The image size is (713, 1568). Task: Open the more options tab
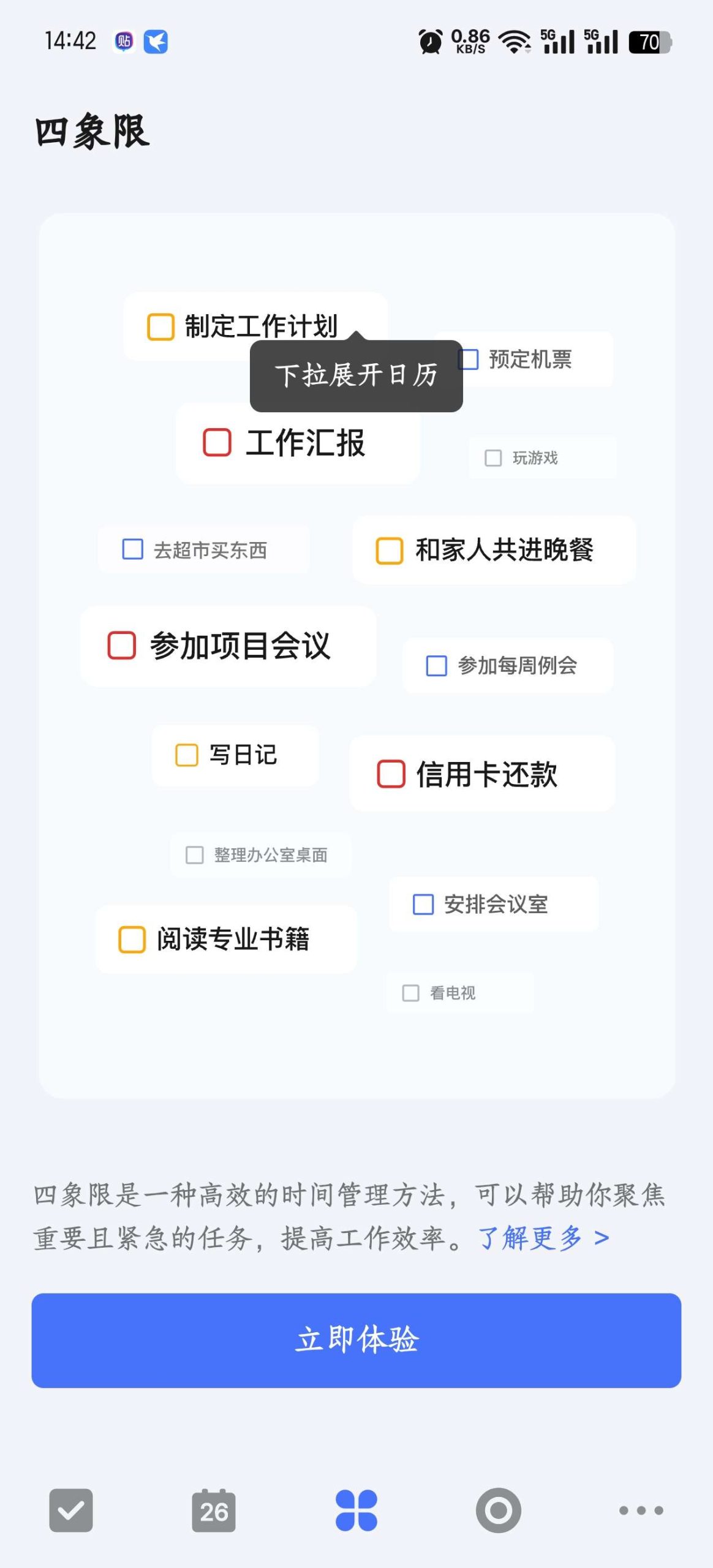(x=641, y=1510)
